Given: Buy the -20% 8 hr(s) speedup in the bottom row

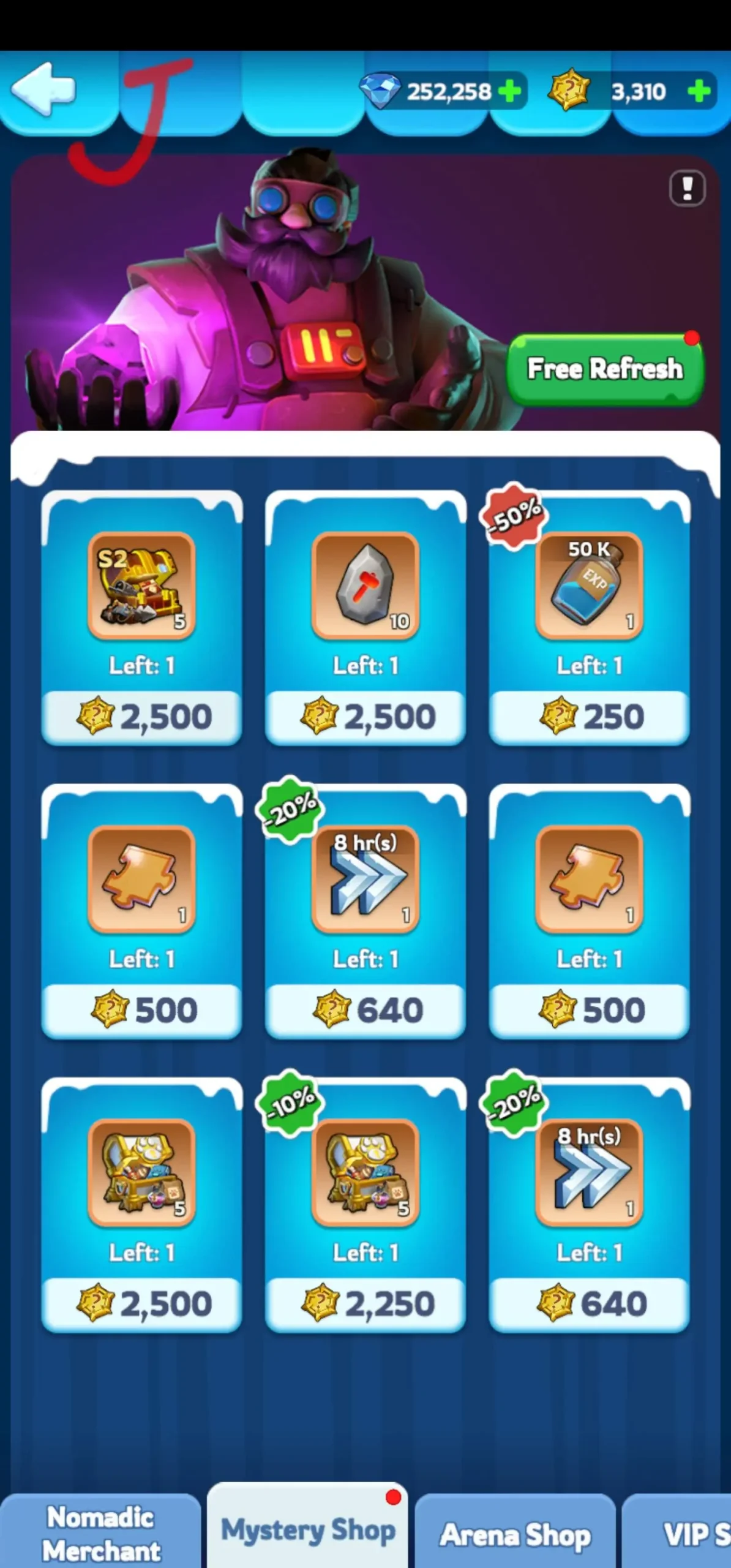Looking at the screenshot, I should tap(589, 1303).
